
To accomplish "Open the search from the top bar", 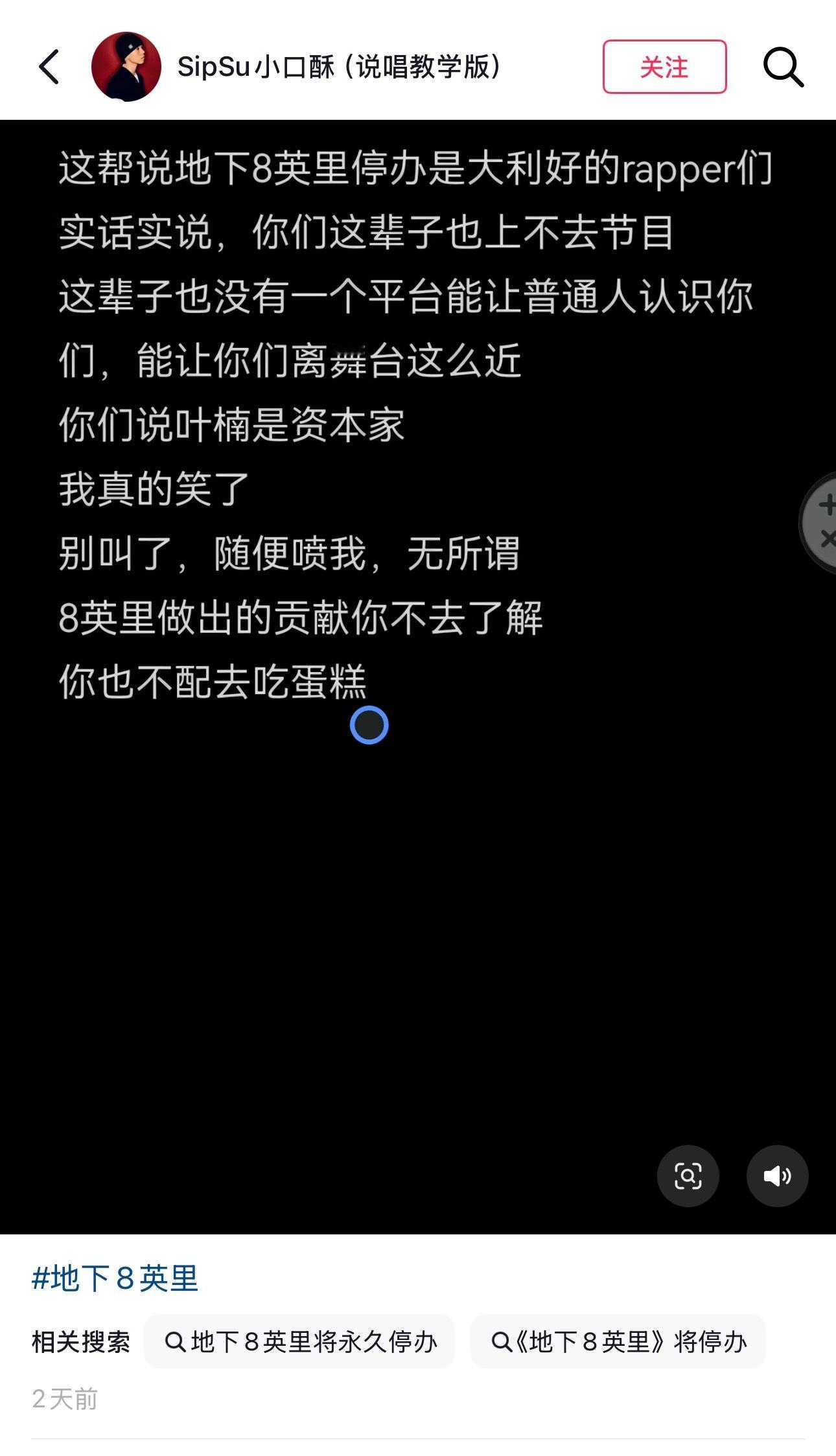I will click(785, 67).
